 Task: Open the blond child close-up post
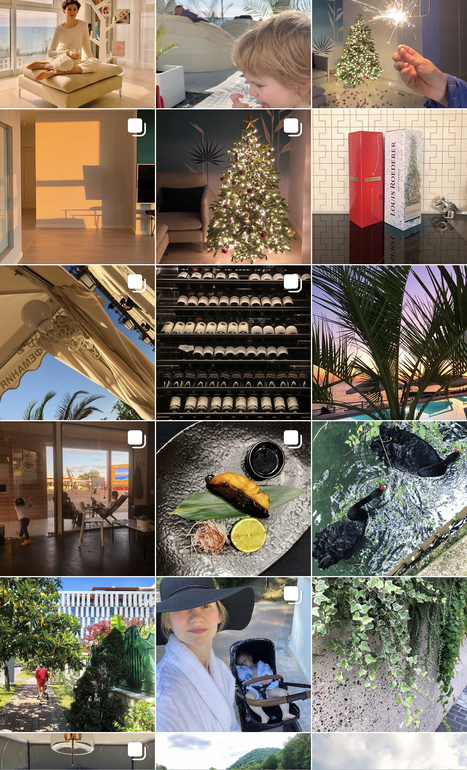coord(233,54)
